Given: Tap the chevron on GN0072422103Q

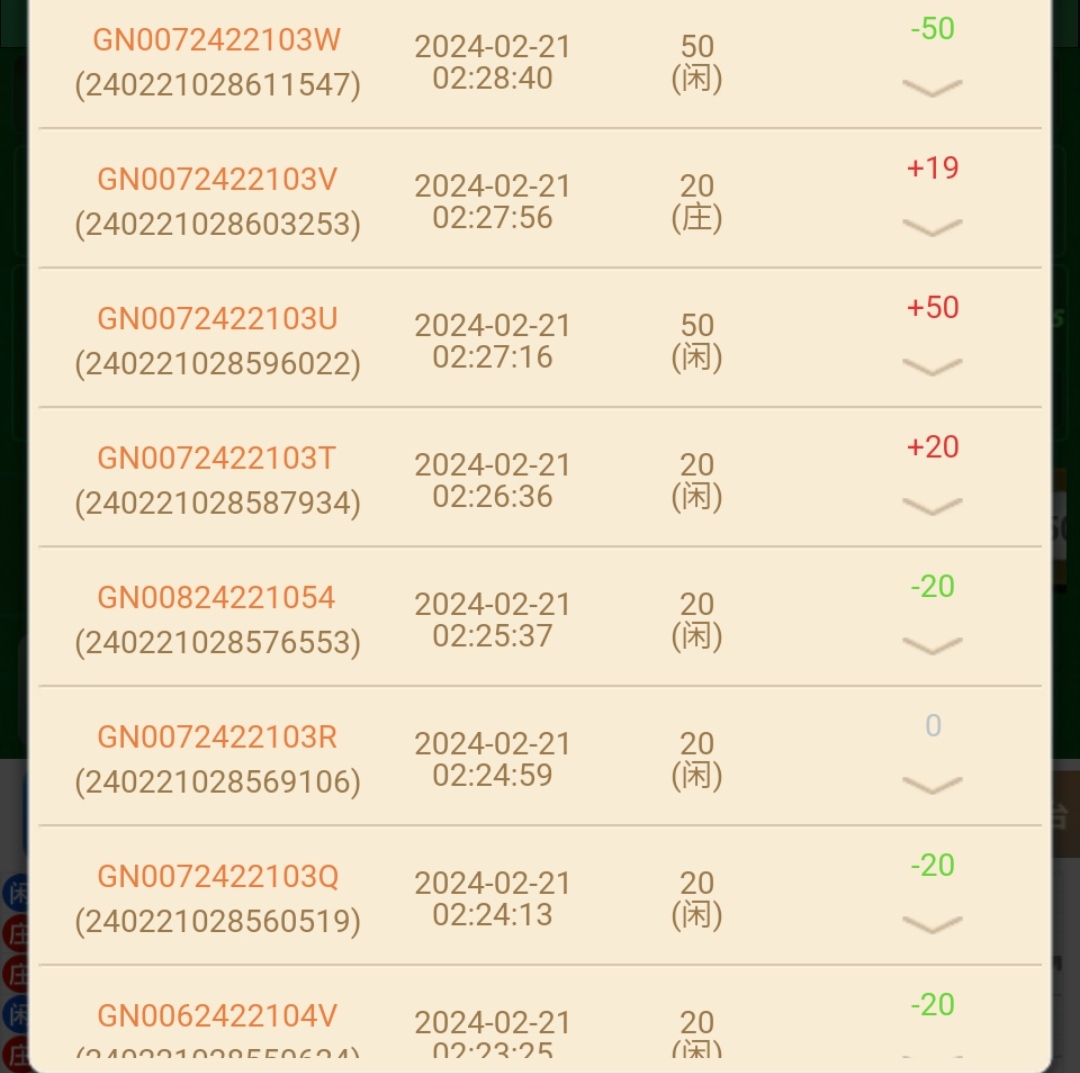Looking at the screenshot, I should point(932,925).
